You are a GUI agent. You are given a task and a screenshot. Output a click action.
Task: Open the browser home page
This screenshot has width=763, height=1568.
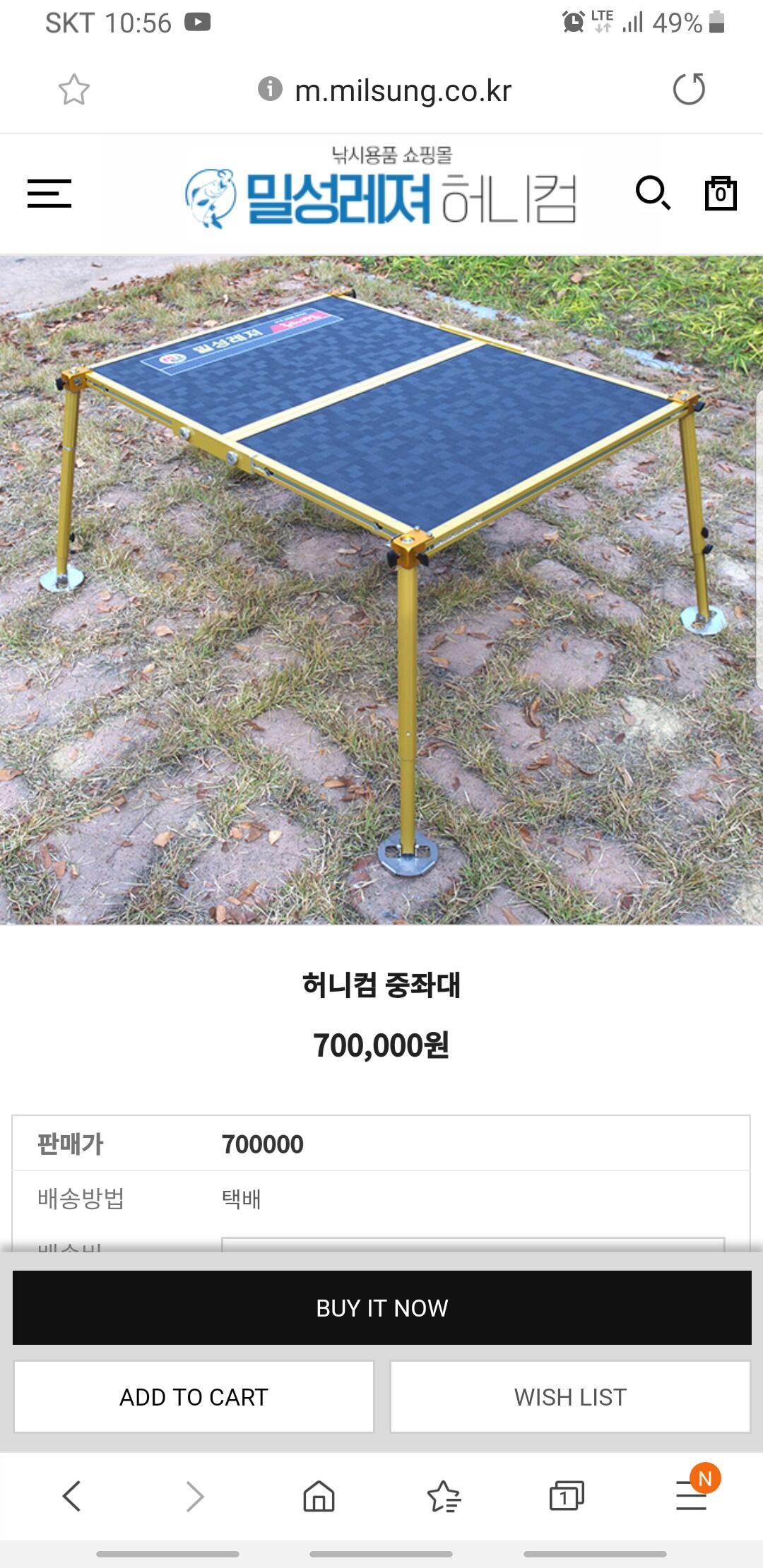click(319, 1495)
